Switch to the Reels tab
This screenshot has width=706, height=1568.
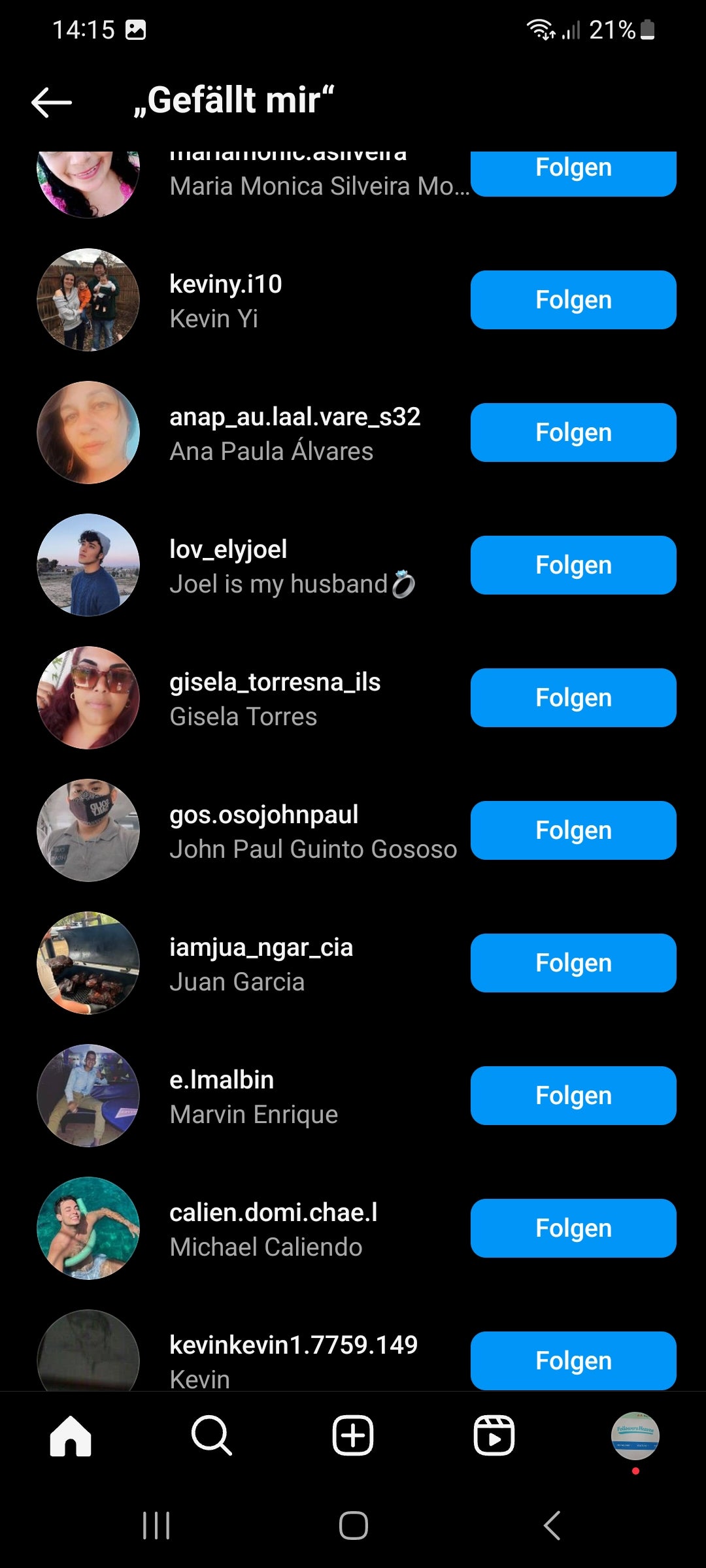pos(494,1436)
